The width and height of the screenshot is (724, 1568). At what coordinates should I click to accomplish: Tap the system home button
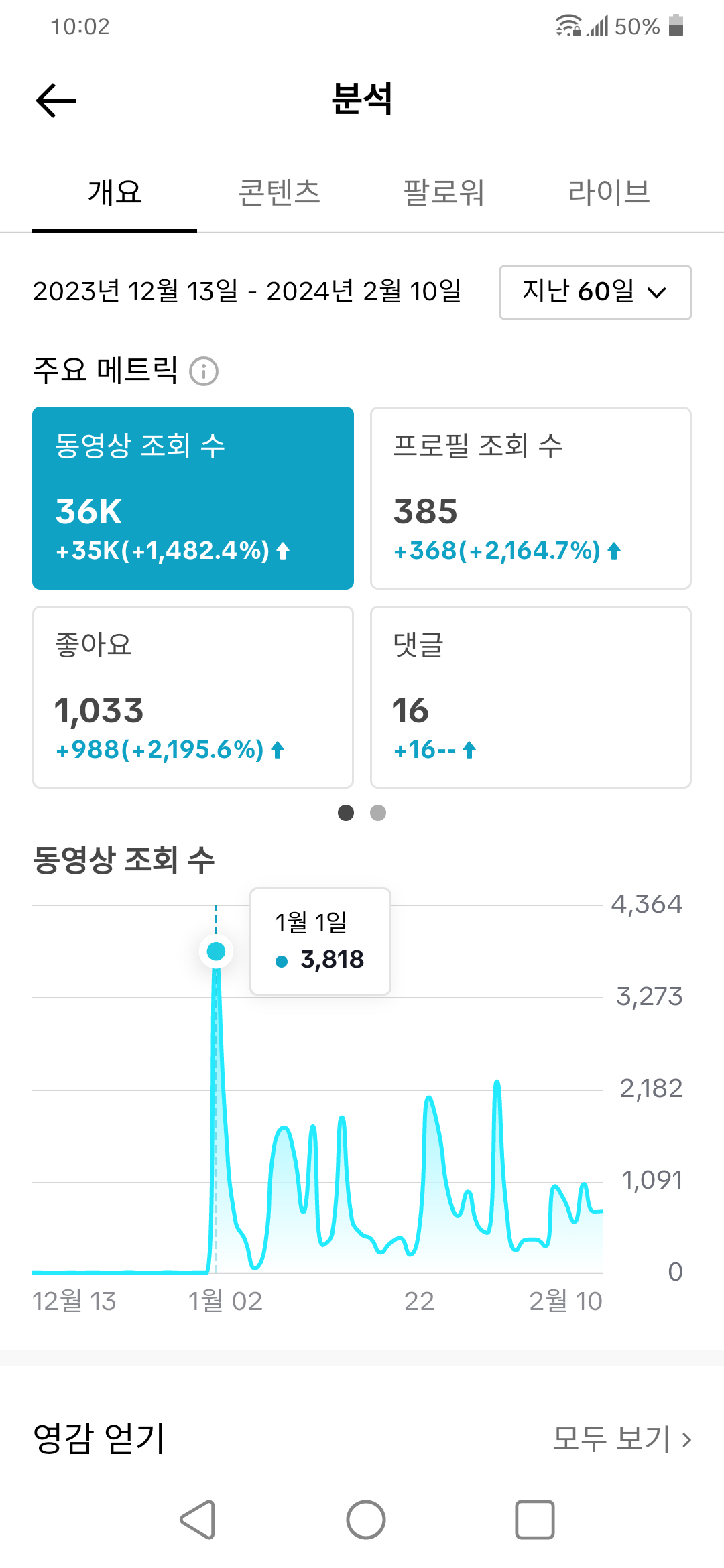coord(366,1520)
